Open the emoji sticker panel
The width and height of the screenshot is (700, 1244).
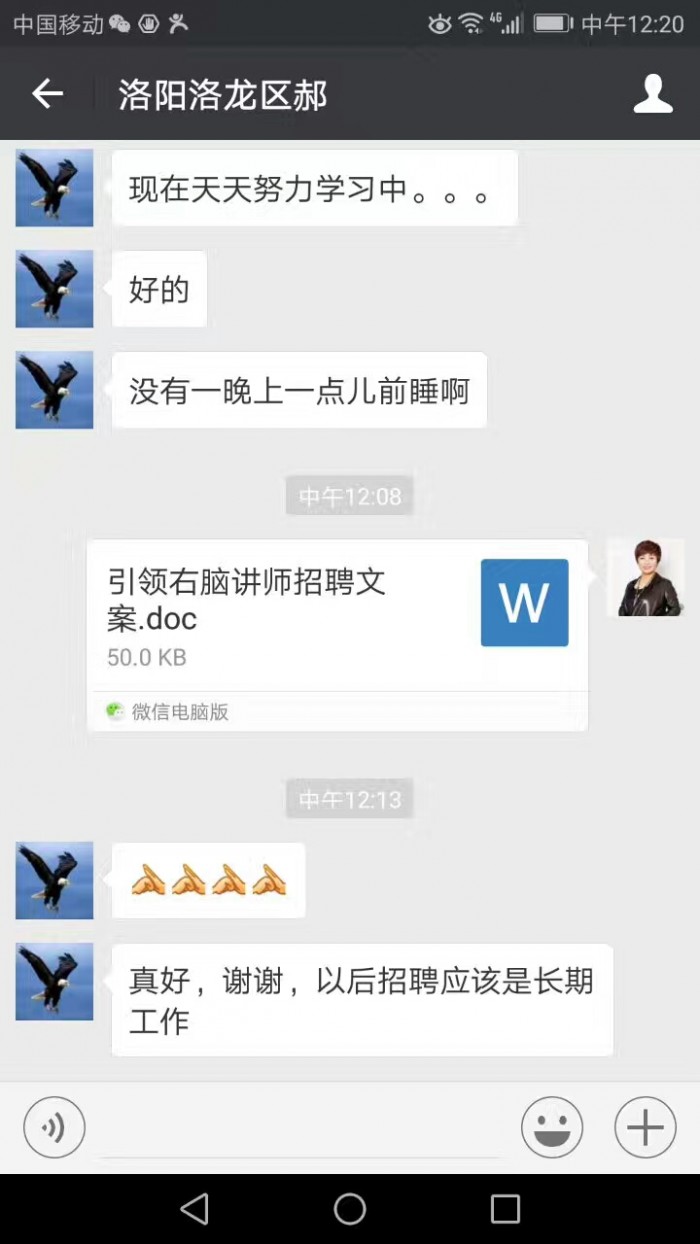[552, 1128]
